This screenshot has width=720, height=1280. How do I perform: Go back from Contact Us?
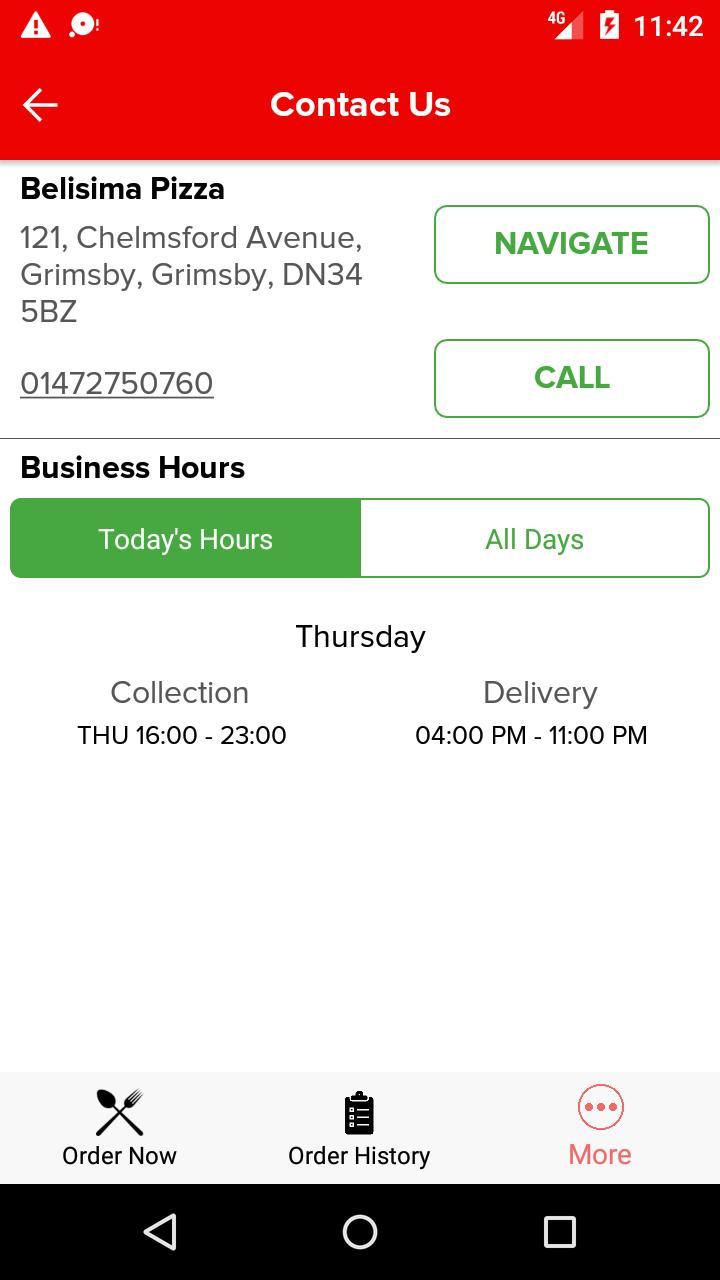point(40,104)
